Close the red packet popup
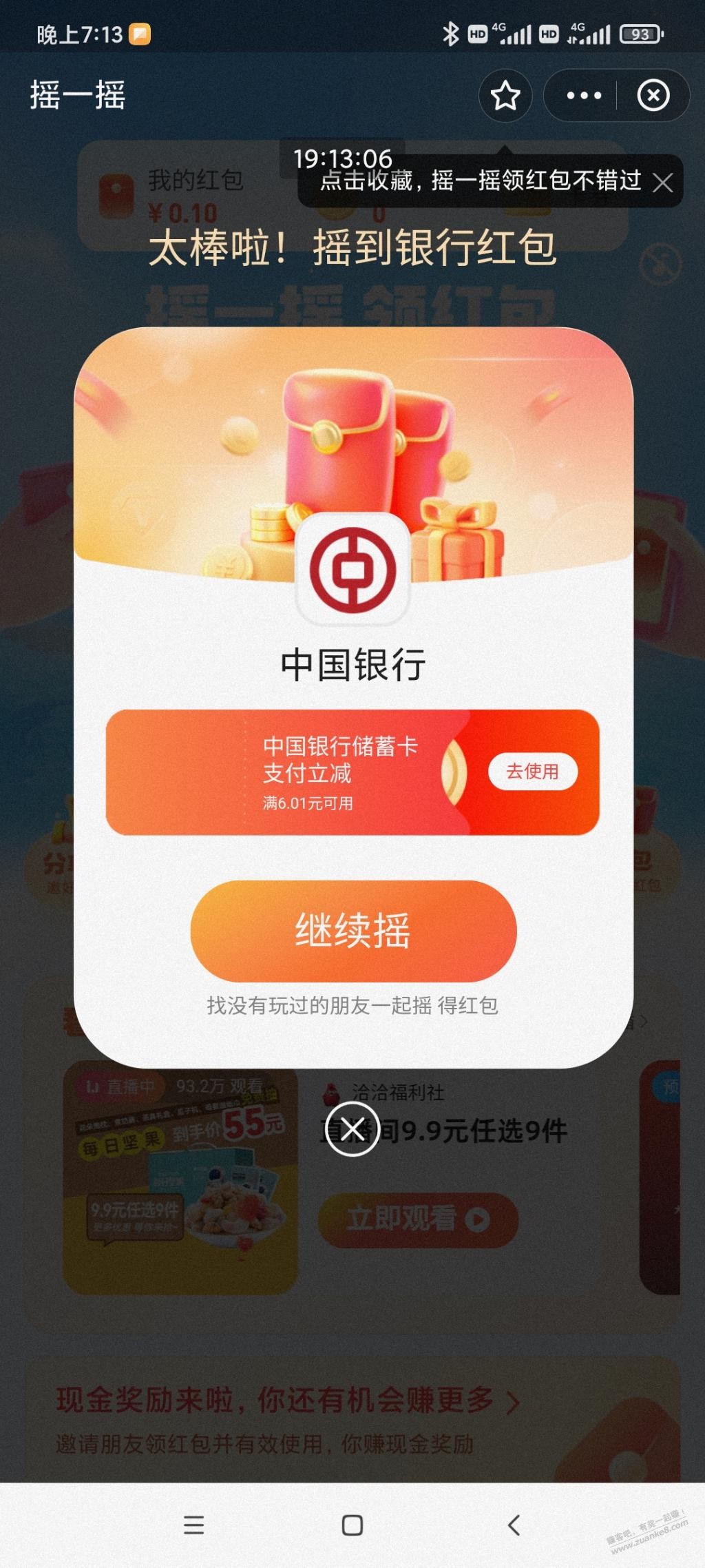This screenshot has width=705, height=1568. click(352, 1129)
